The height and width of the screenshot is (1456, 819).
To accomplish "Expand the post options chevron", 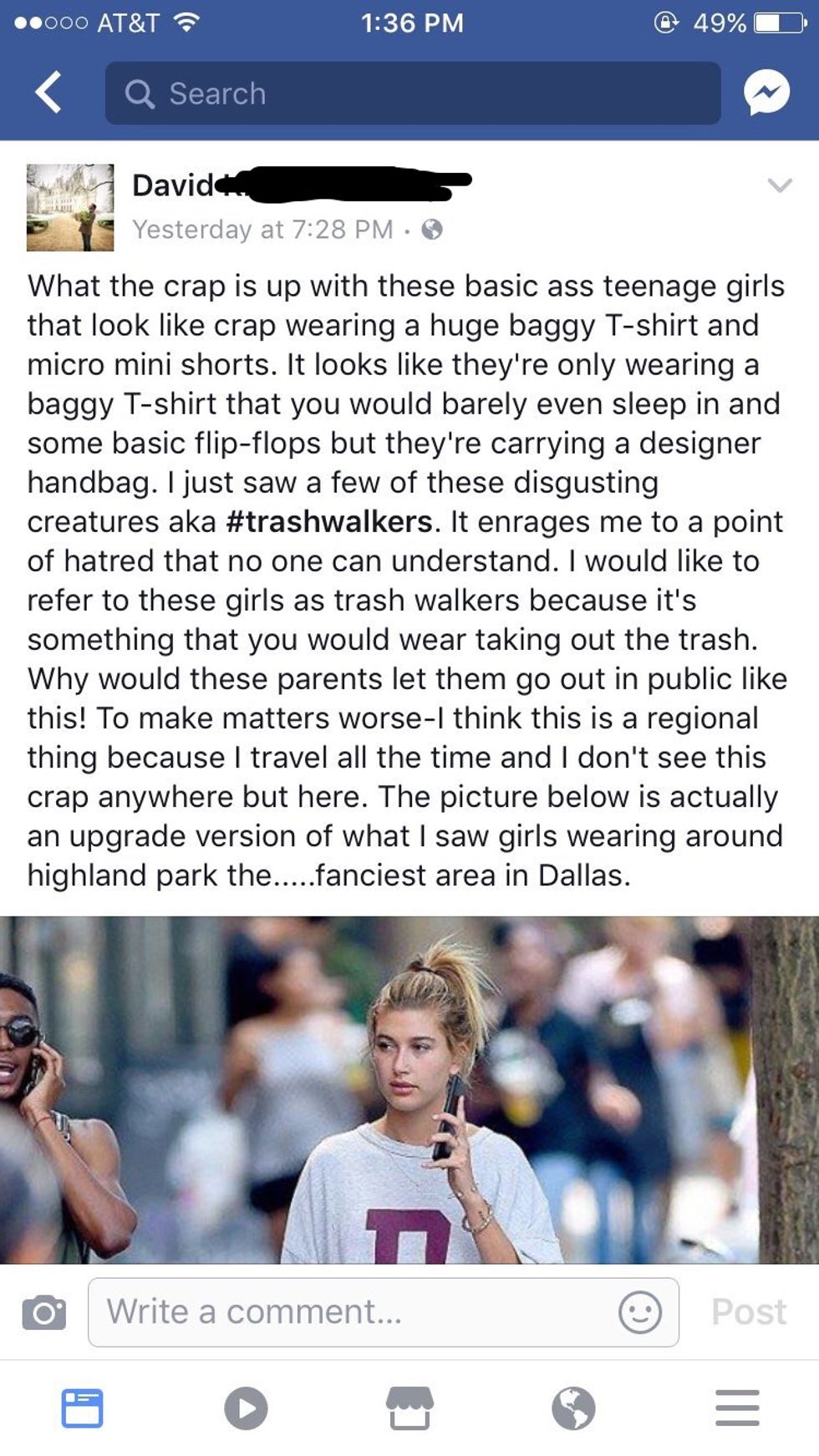I will (779, 185).
